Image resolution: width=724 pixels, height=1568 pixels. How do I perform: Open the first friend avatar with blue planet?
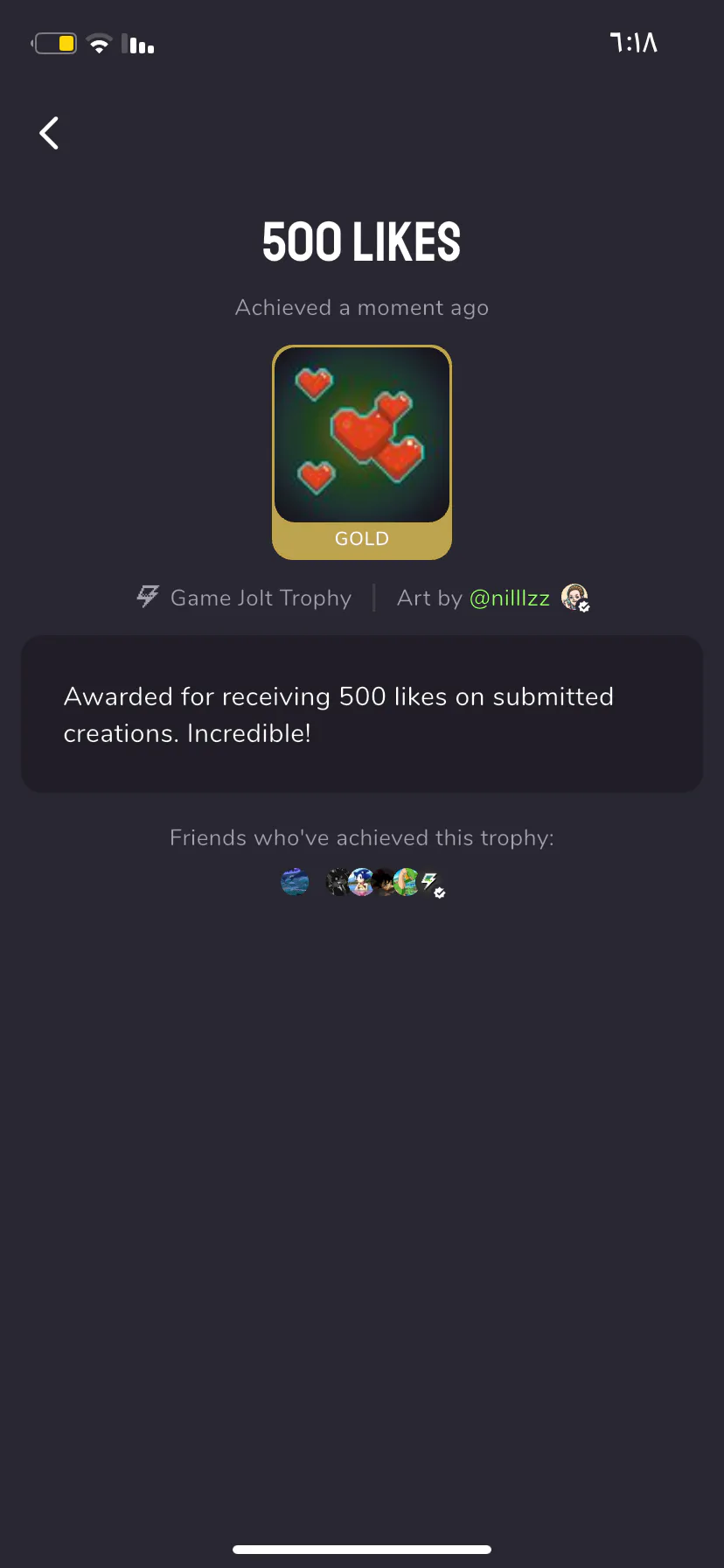pos(295,882)
